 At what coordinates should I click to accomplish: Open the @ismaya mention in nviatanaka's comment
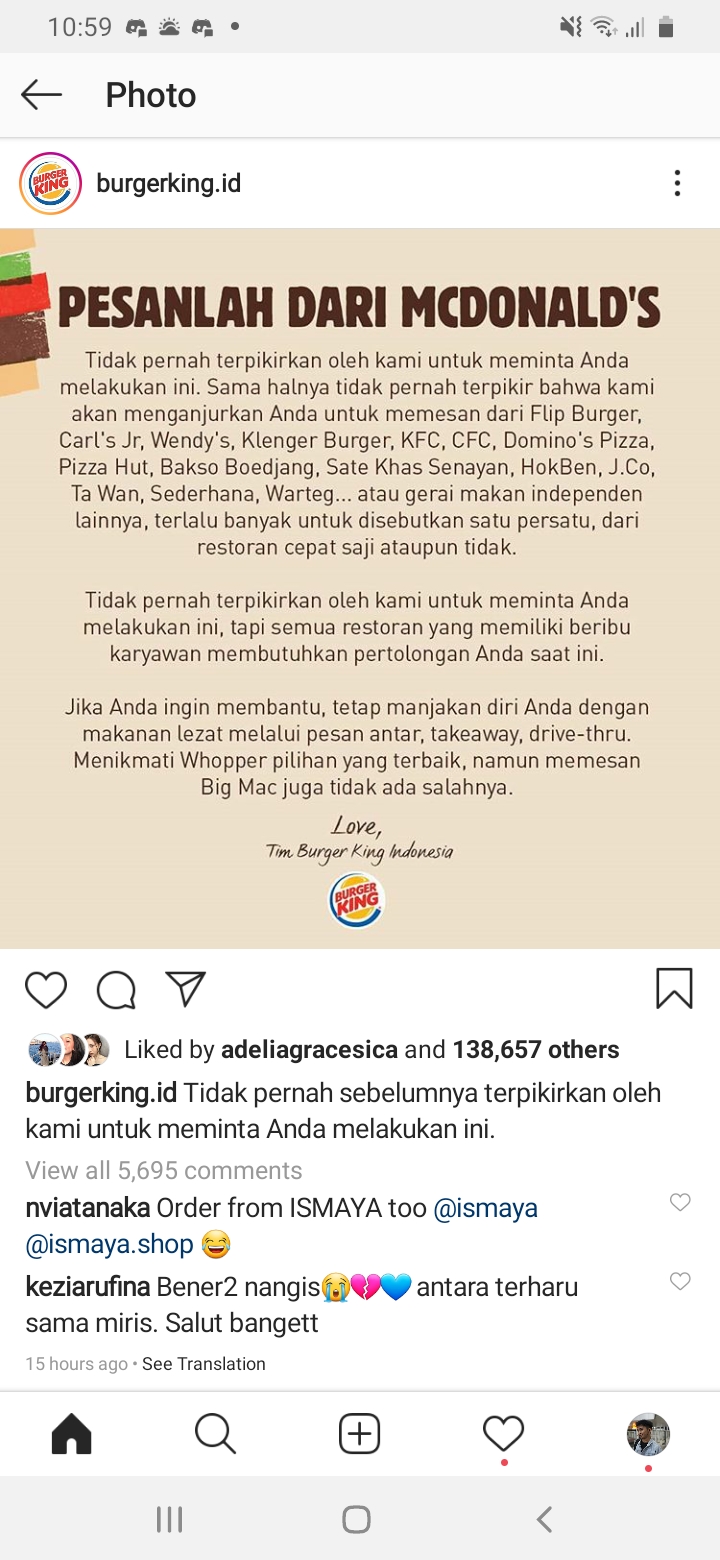point(486,1208)
